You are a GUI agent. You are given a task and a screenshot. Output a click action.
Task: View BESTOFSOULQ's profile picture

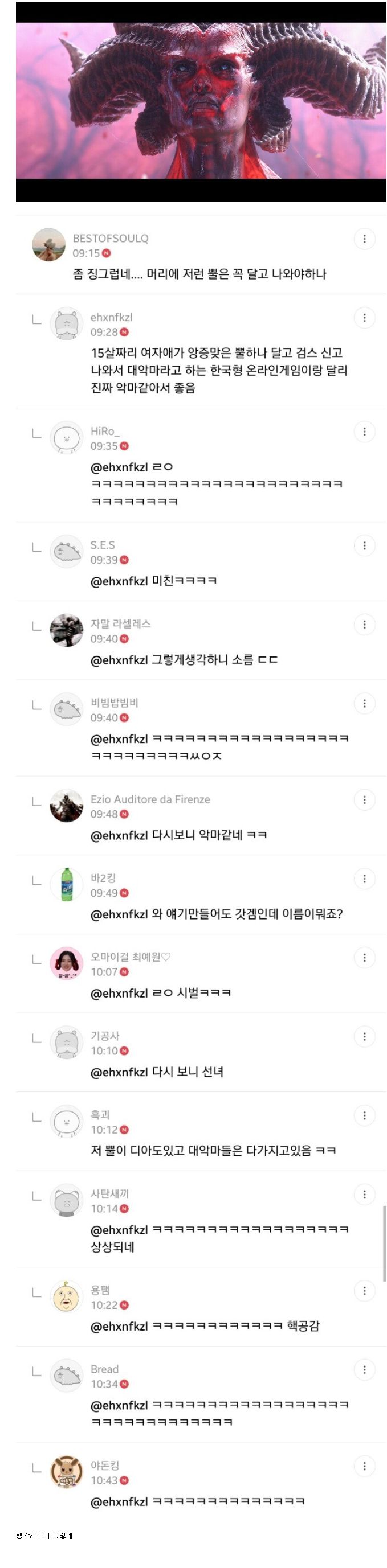[x=49, y=245]
